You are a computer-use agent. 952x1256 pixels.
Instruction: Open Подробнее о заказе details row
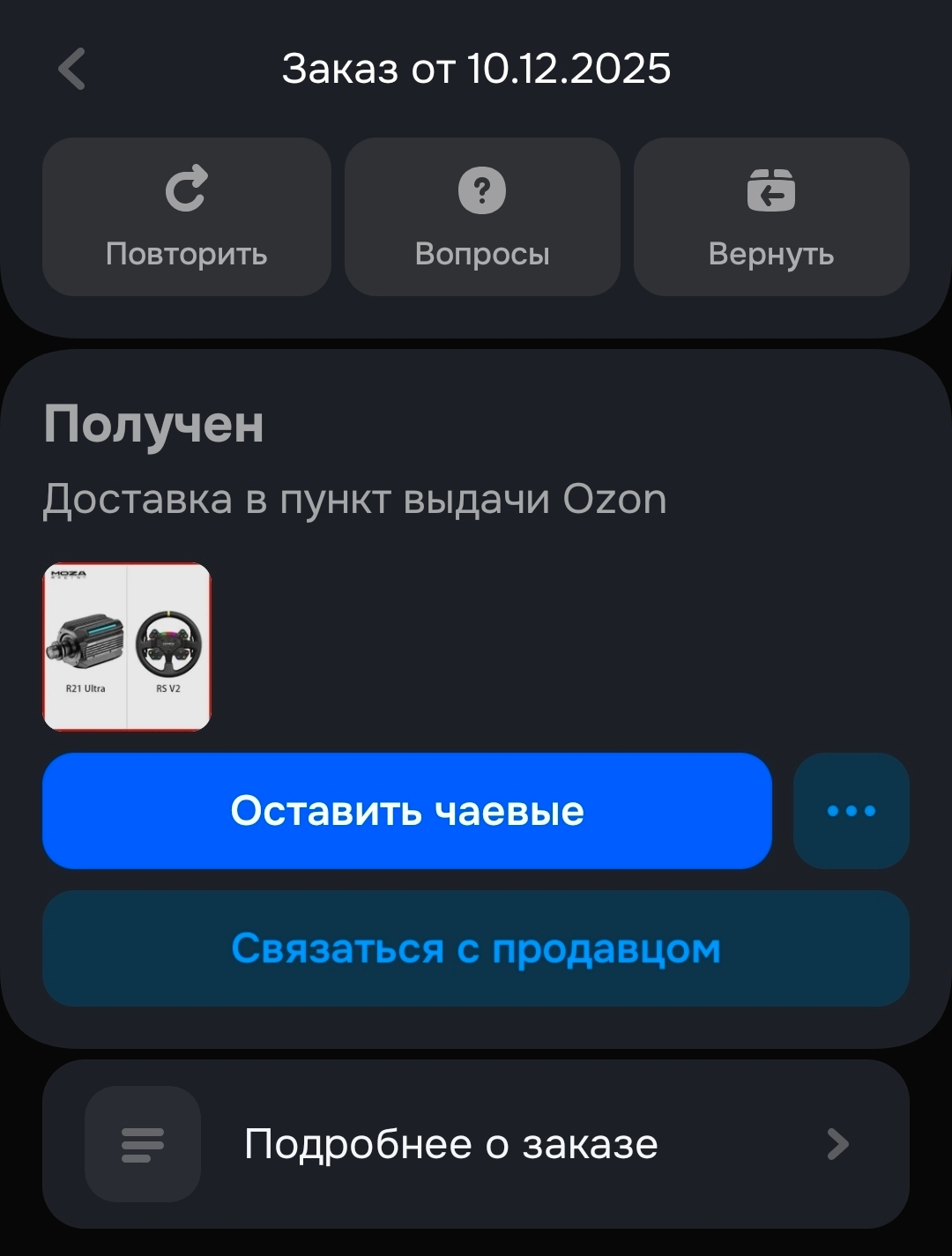point(476,1144)
